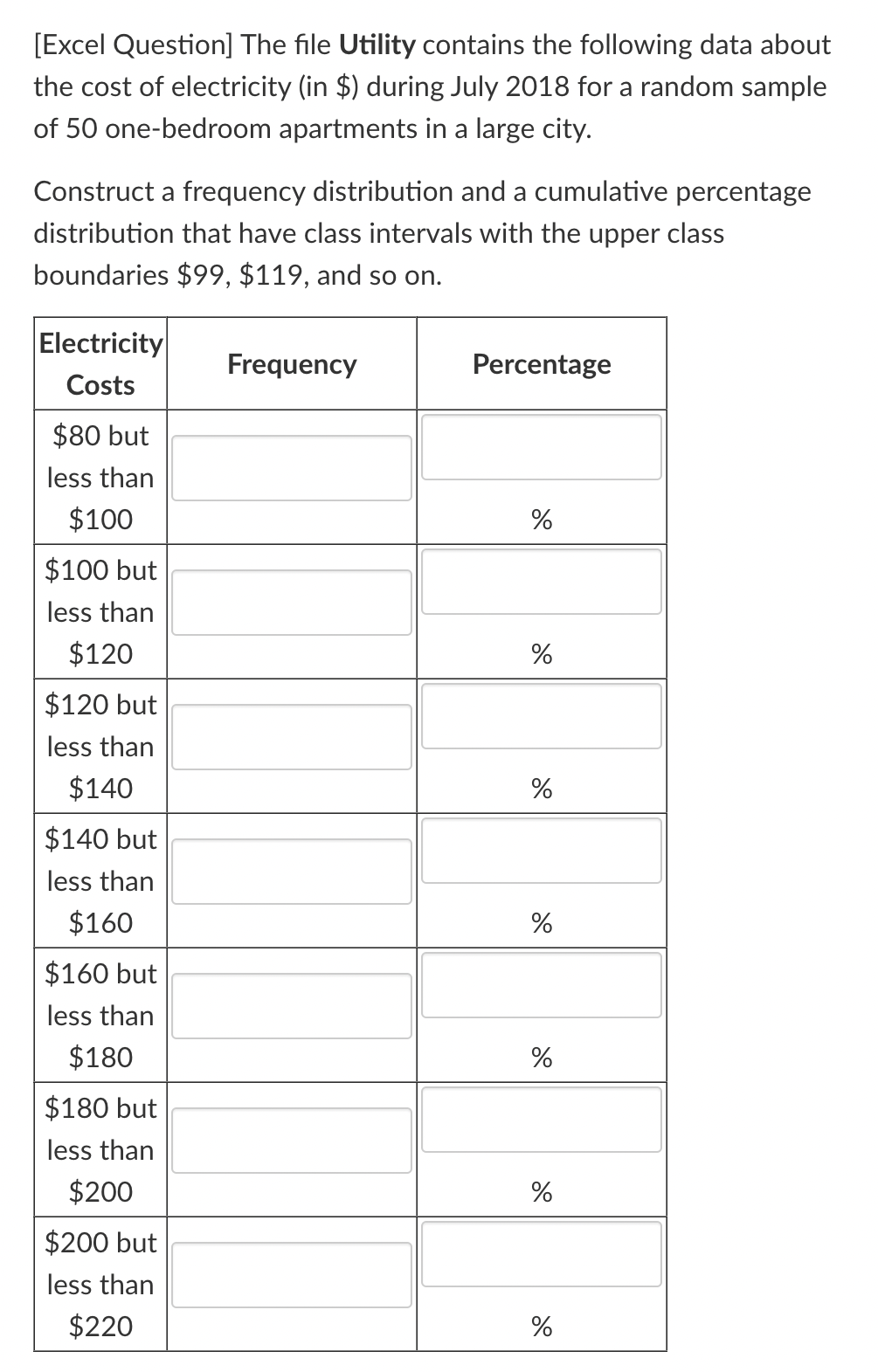
Task: Select frequency field for $140 to $160
Action: (291, 872)
